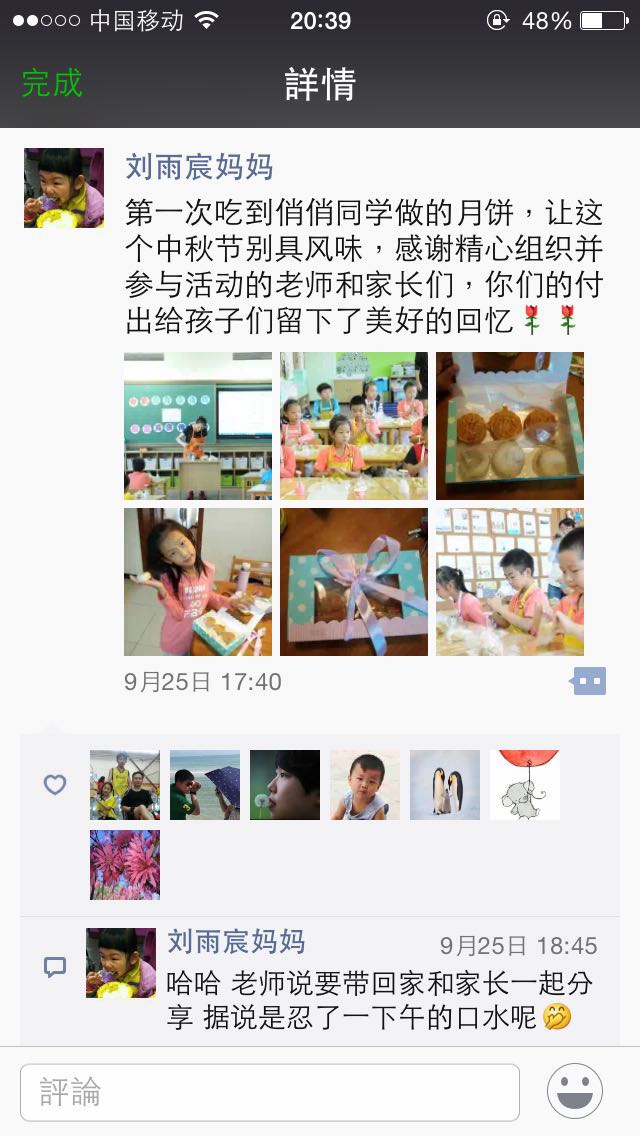View the classroom photo with the whiteboard
Image resolution: width=640 pixels, height=1136 pixels.
(198, 426)
